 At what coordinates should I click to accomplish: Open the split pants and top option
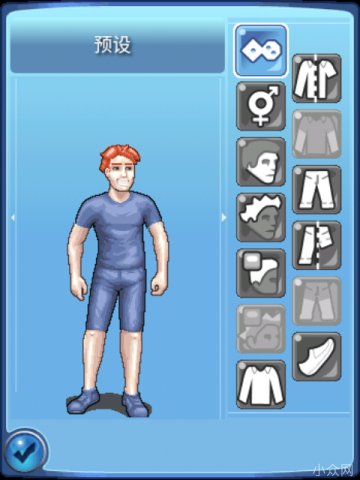tap(317, 245)
